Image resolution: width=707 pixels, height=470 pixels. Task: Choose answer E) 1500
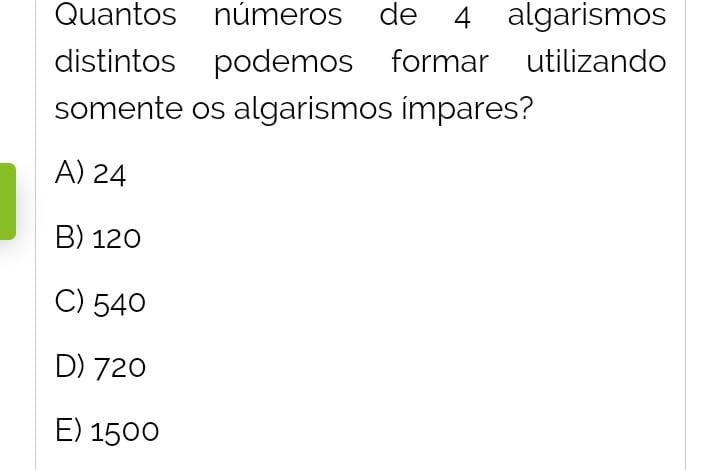coord(107,431)
